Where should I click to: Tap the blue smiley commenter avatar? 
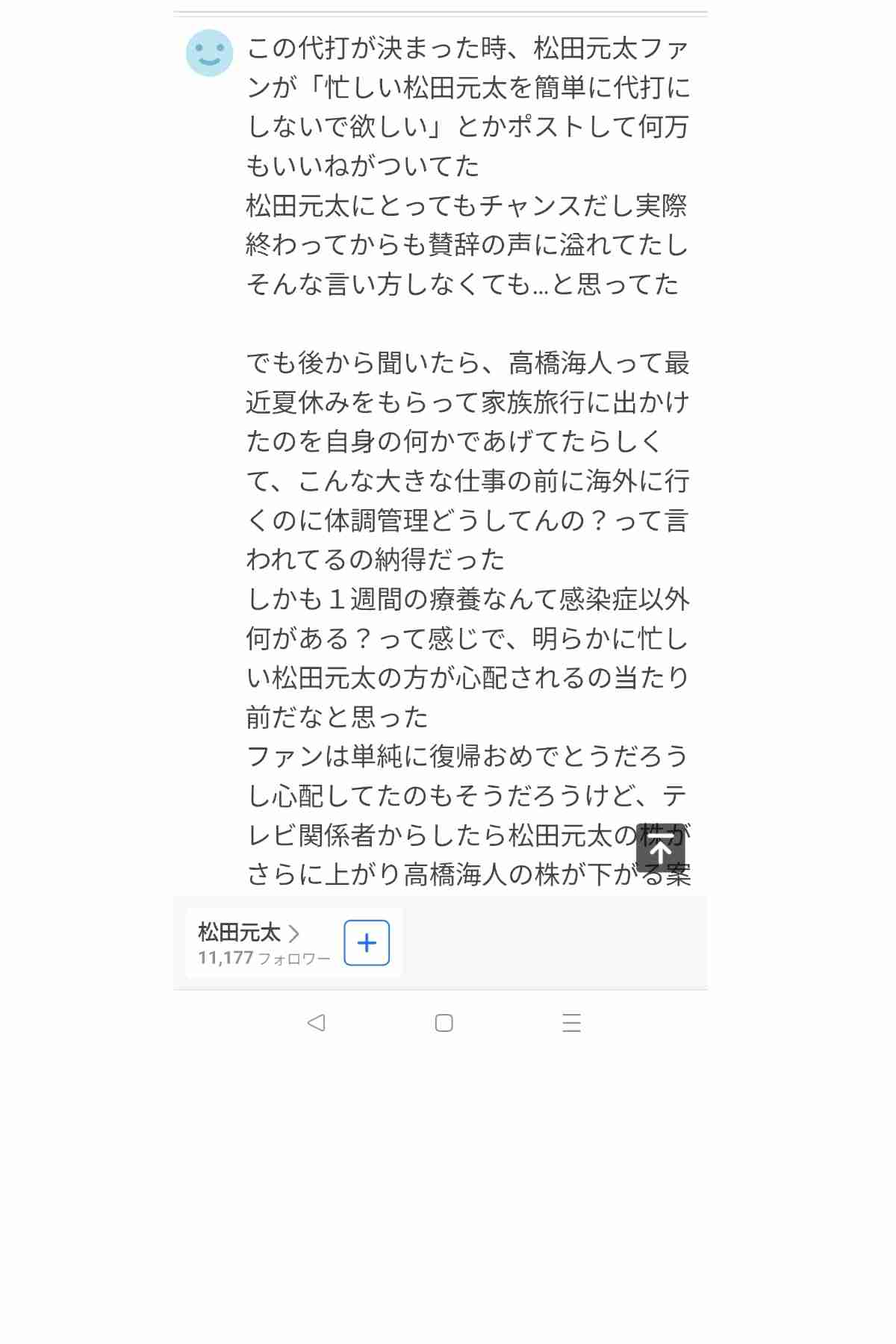[210, 54]
